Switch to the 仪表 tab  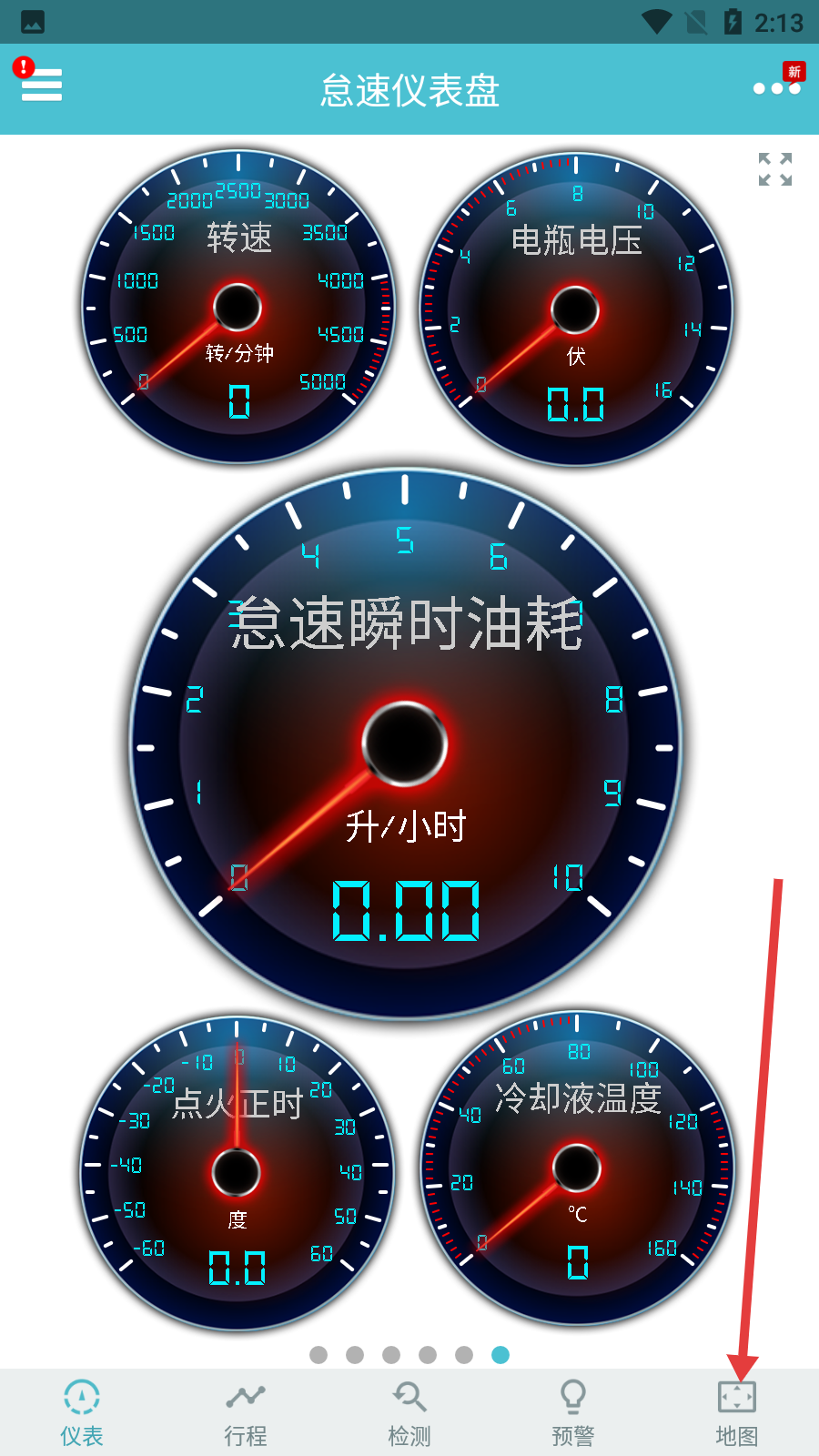click(82, 1412)
